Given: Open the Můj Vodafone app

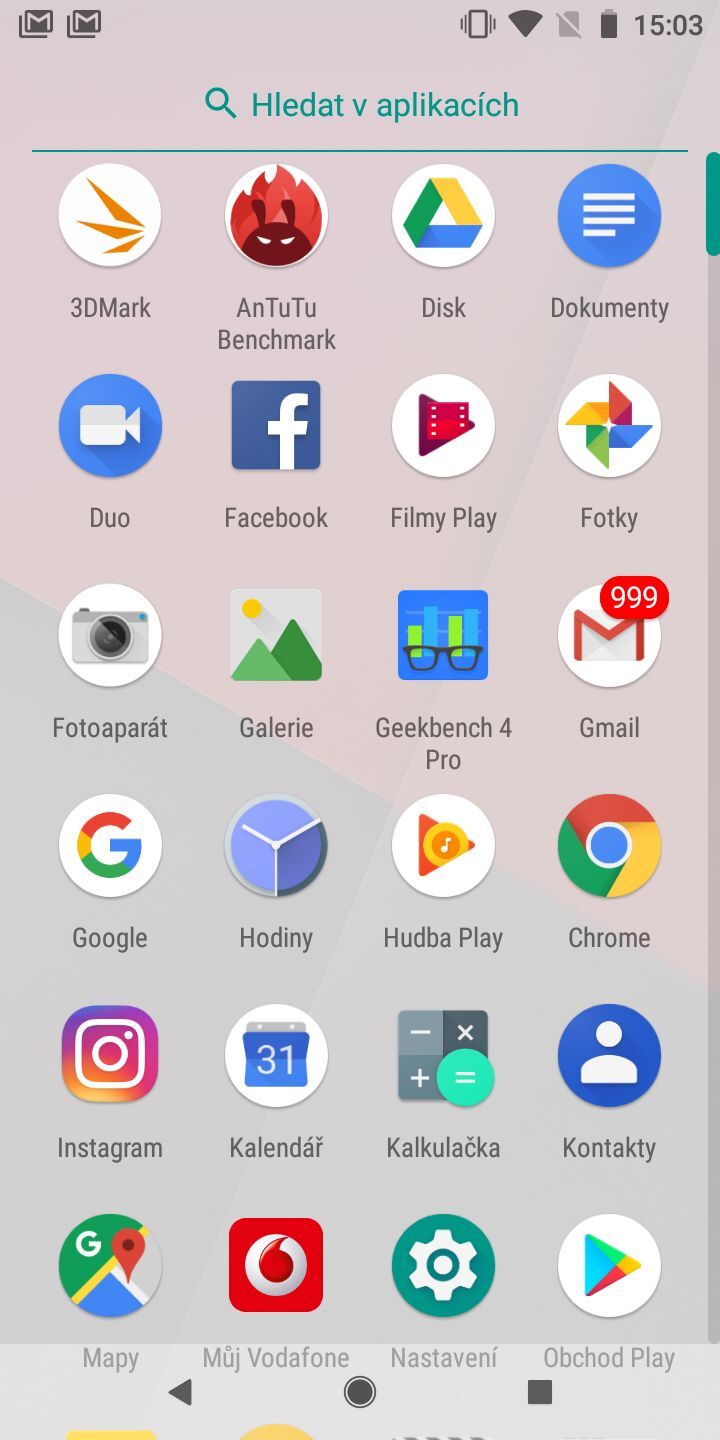Looking at the screenshot, I should pyautogui.click(x=276, y=1265).
